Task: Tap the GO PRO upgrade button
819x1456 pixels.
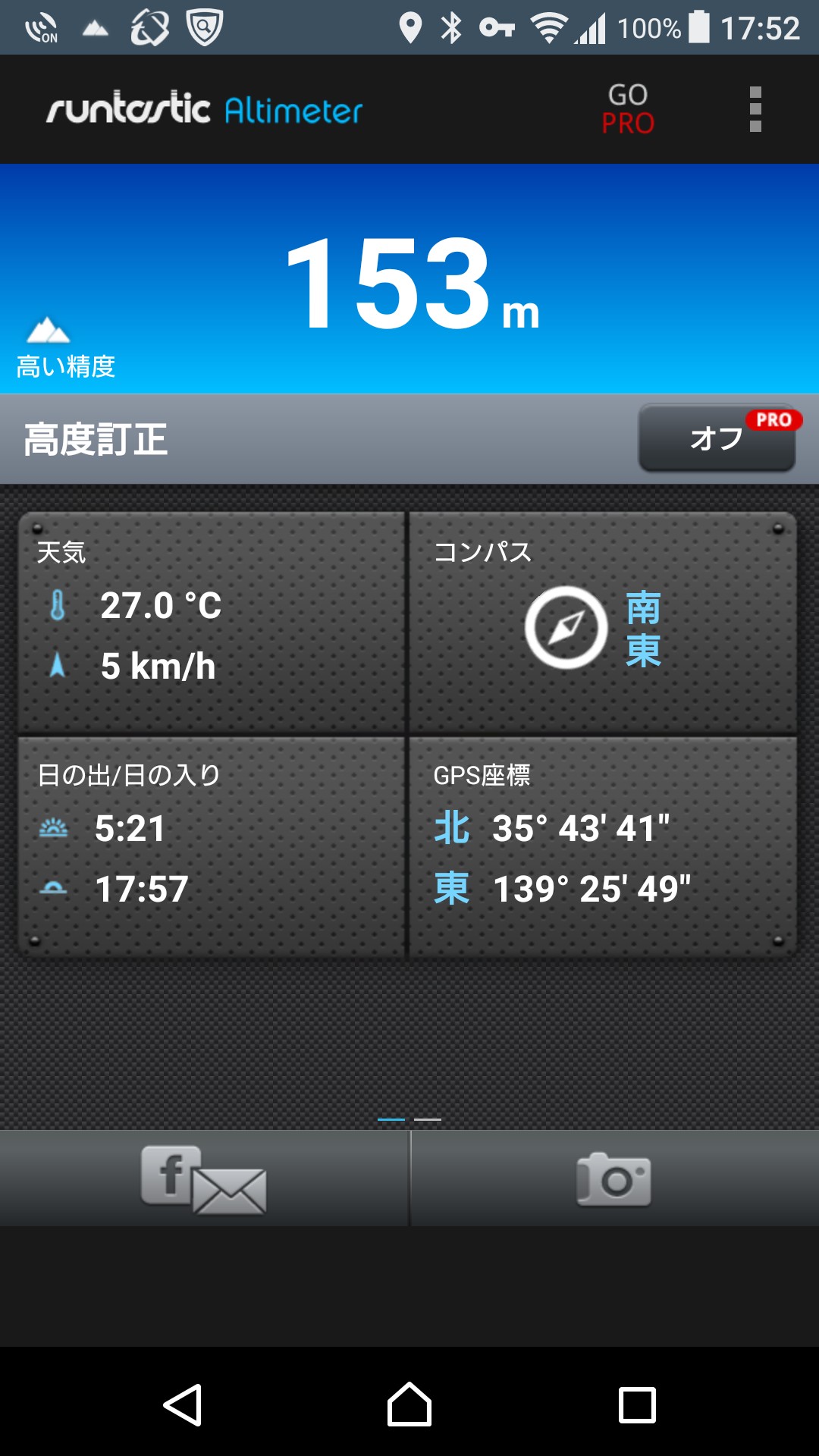Action: (628, 109)
